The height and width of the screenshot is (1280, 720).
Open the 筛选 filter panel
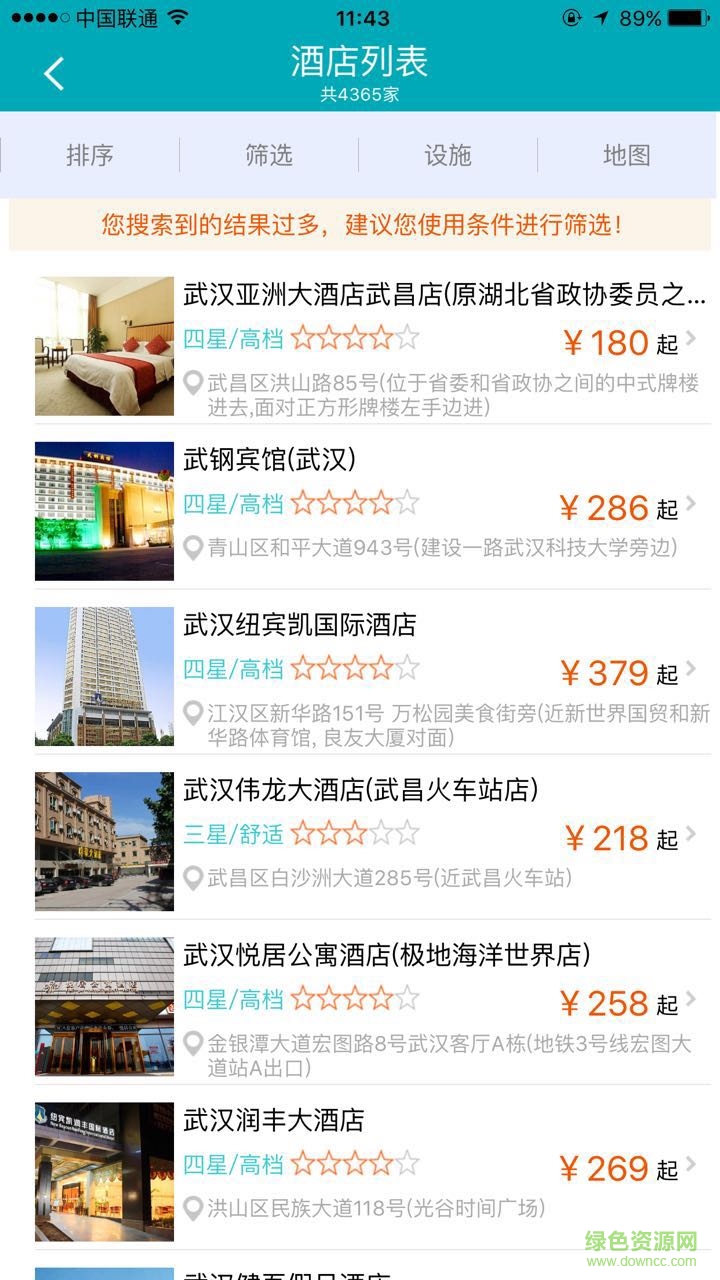(x=270, y=155)
